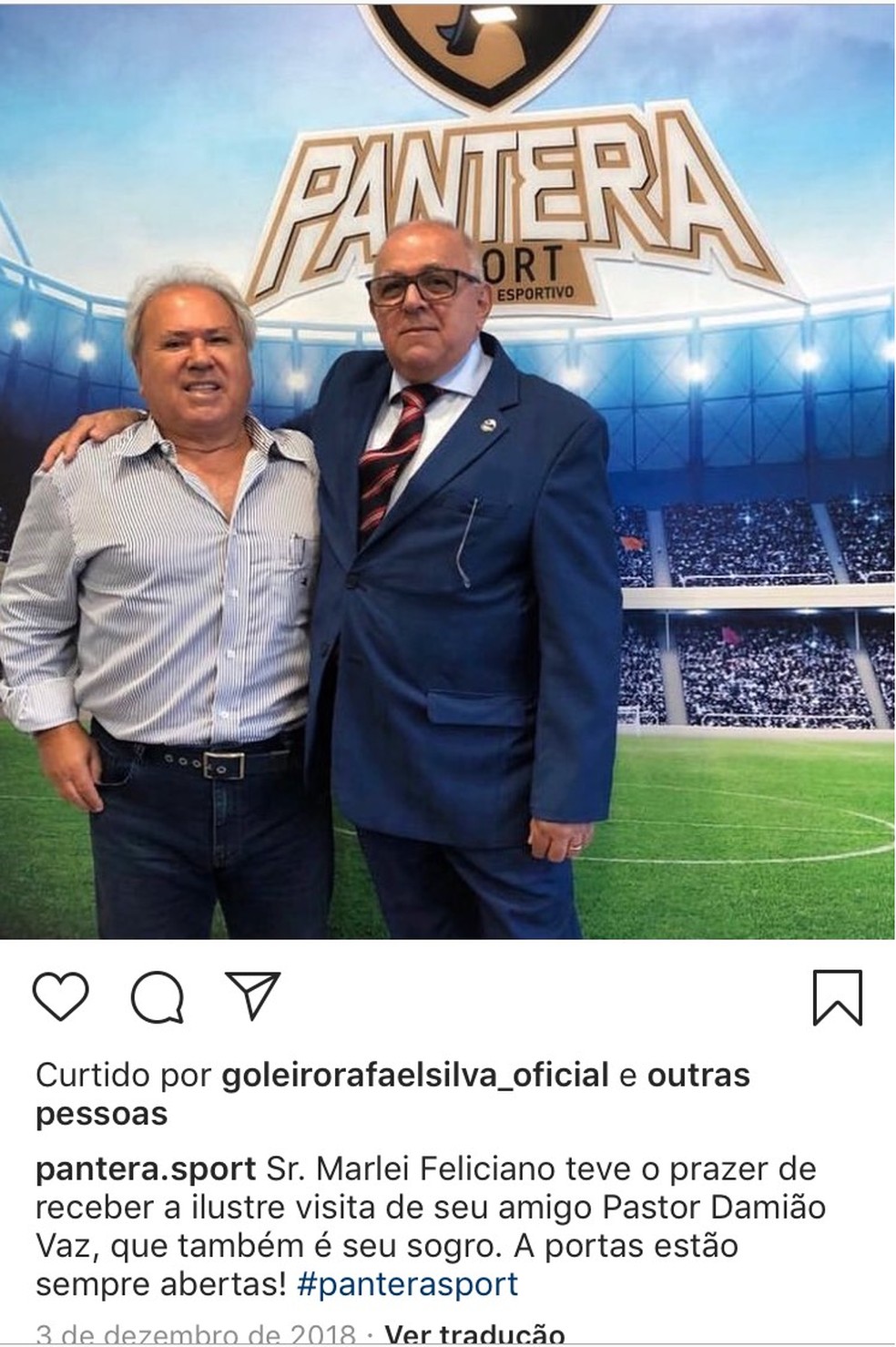
Task: Tap Ver tradução to translate caption
Action: [x=475, y=1335]
